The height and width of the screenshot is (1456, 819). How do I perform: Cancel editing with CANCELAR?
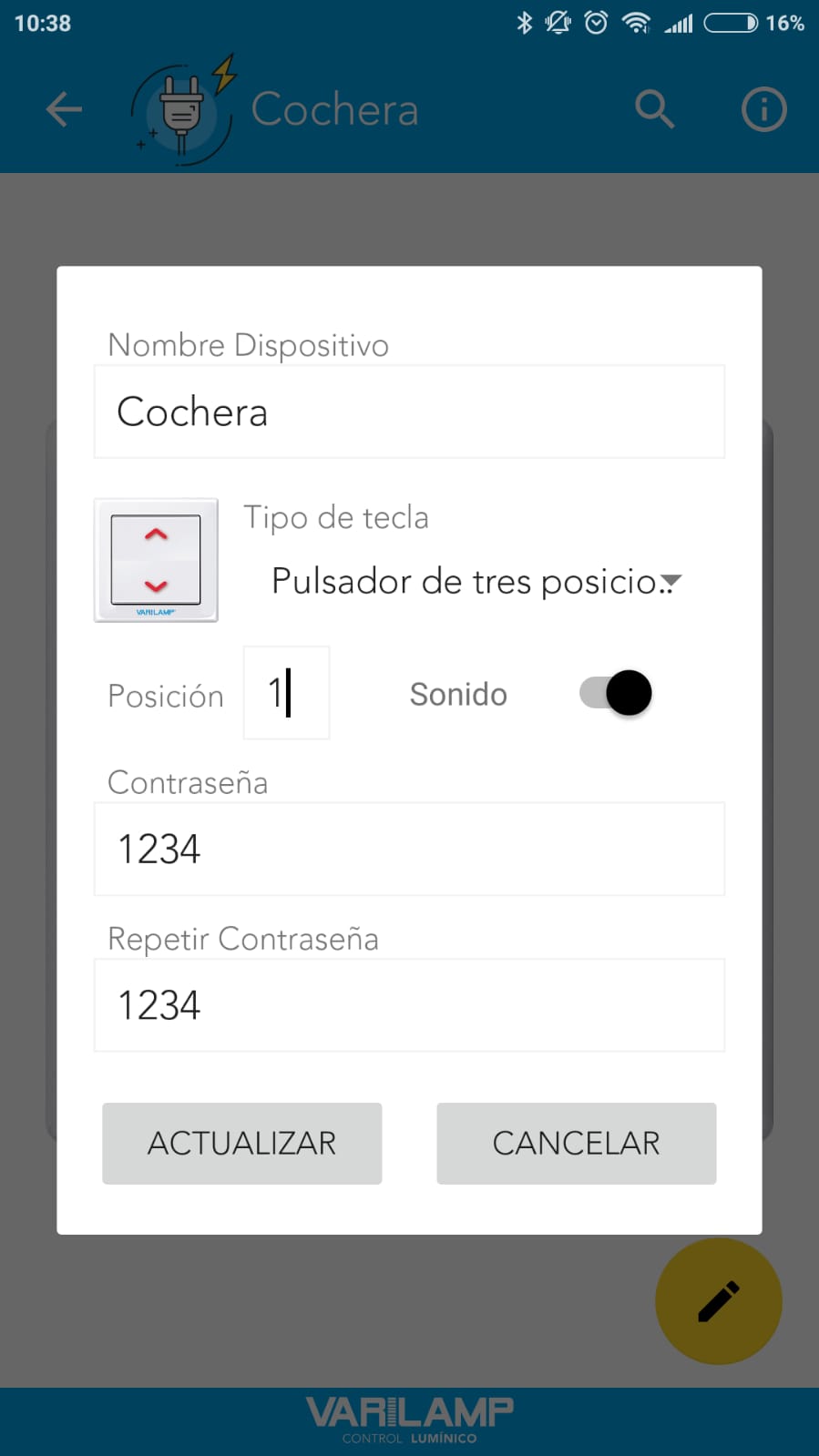(x=576, y=1143)
